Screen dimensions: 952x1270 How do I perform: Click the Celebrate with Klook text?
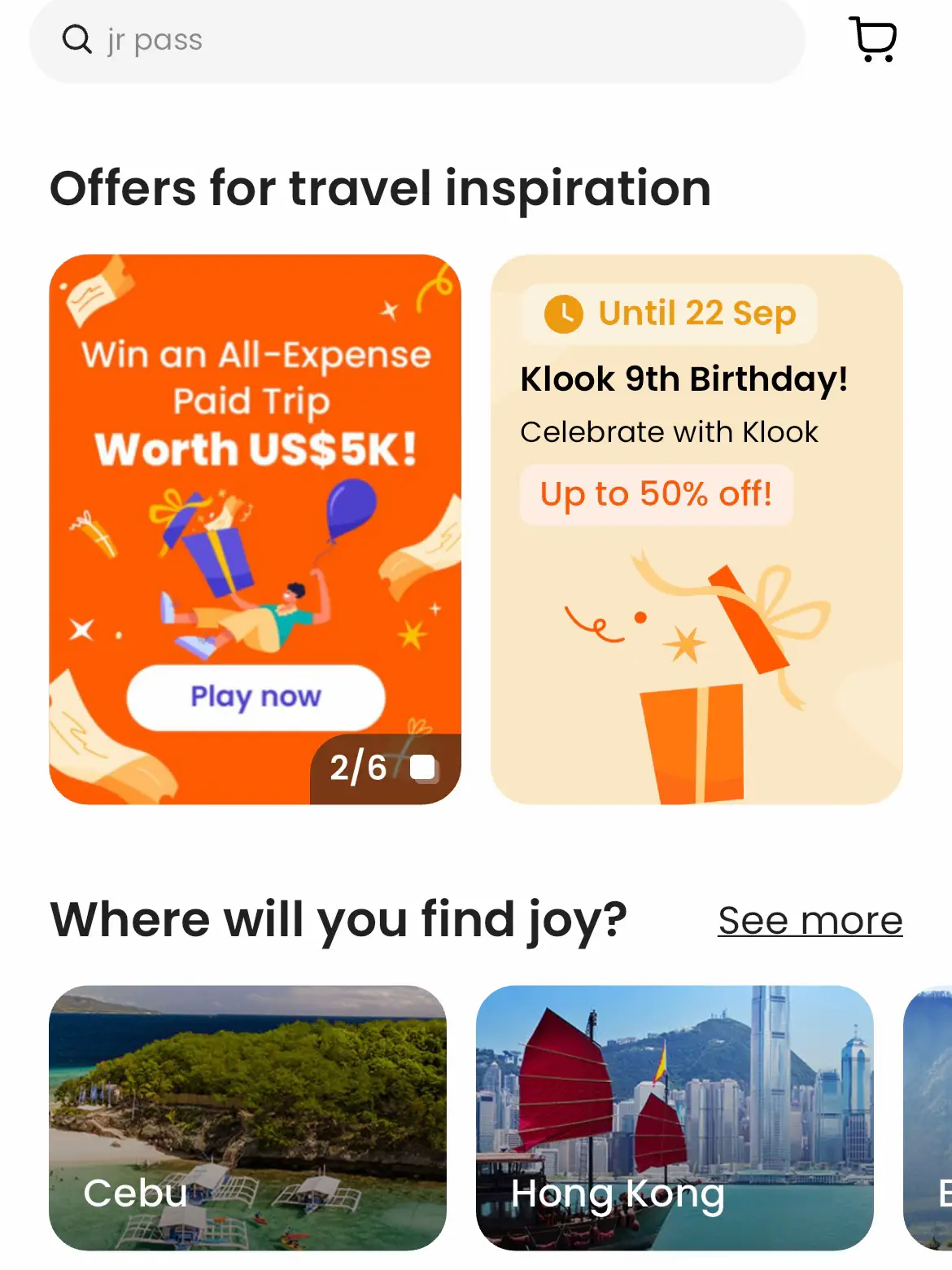670,432
